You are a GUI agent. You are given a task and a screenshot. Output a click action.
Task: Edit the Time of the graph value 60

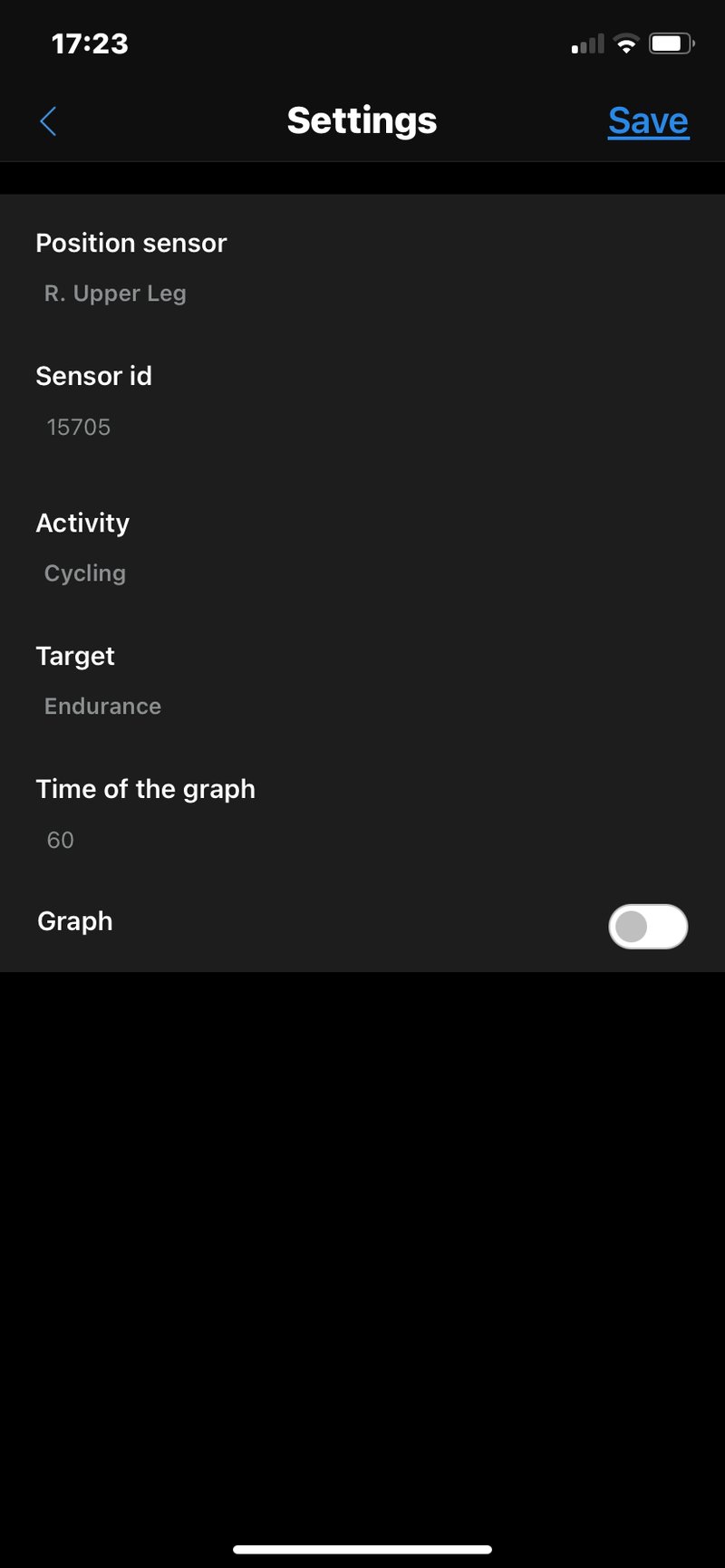(x=60, y=840)
